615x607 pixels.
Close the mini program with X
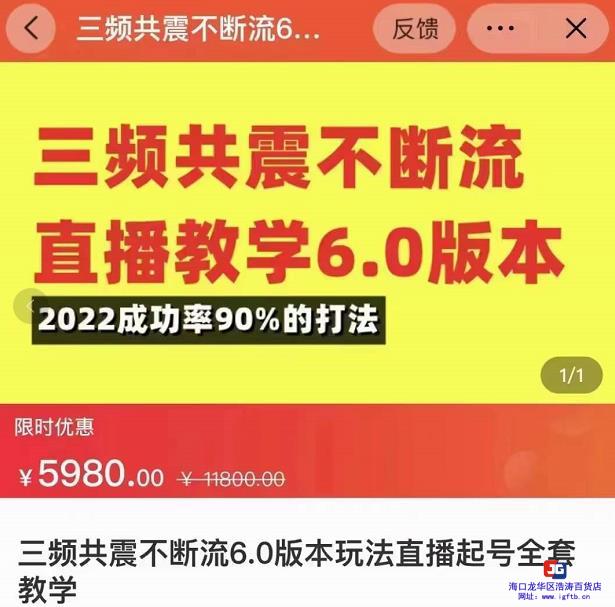575,29
